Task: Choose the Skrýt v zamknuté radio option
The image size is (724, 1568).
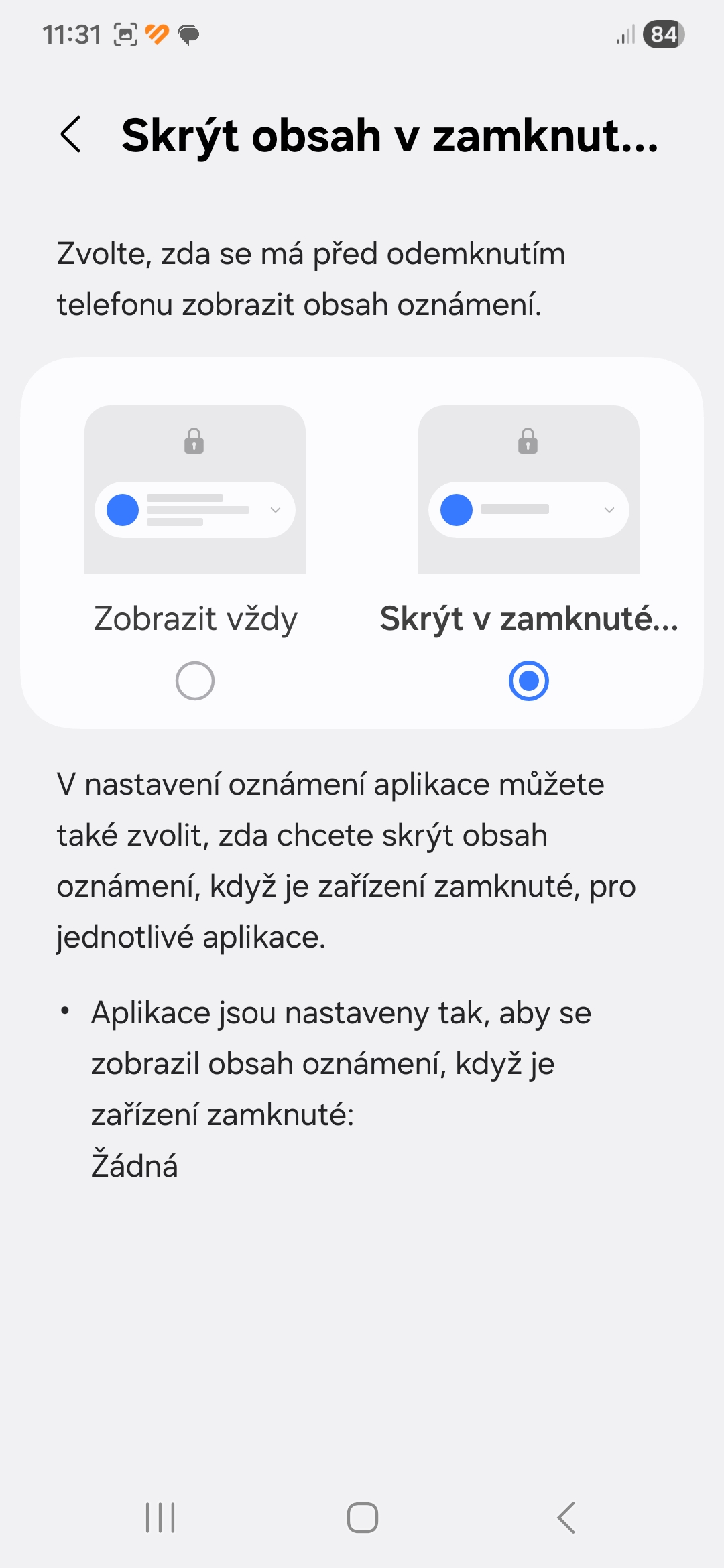Action: tap(529, 681)
